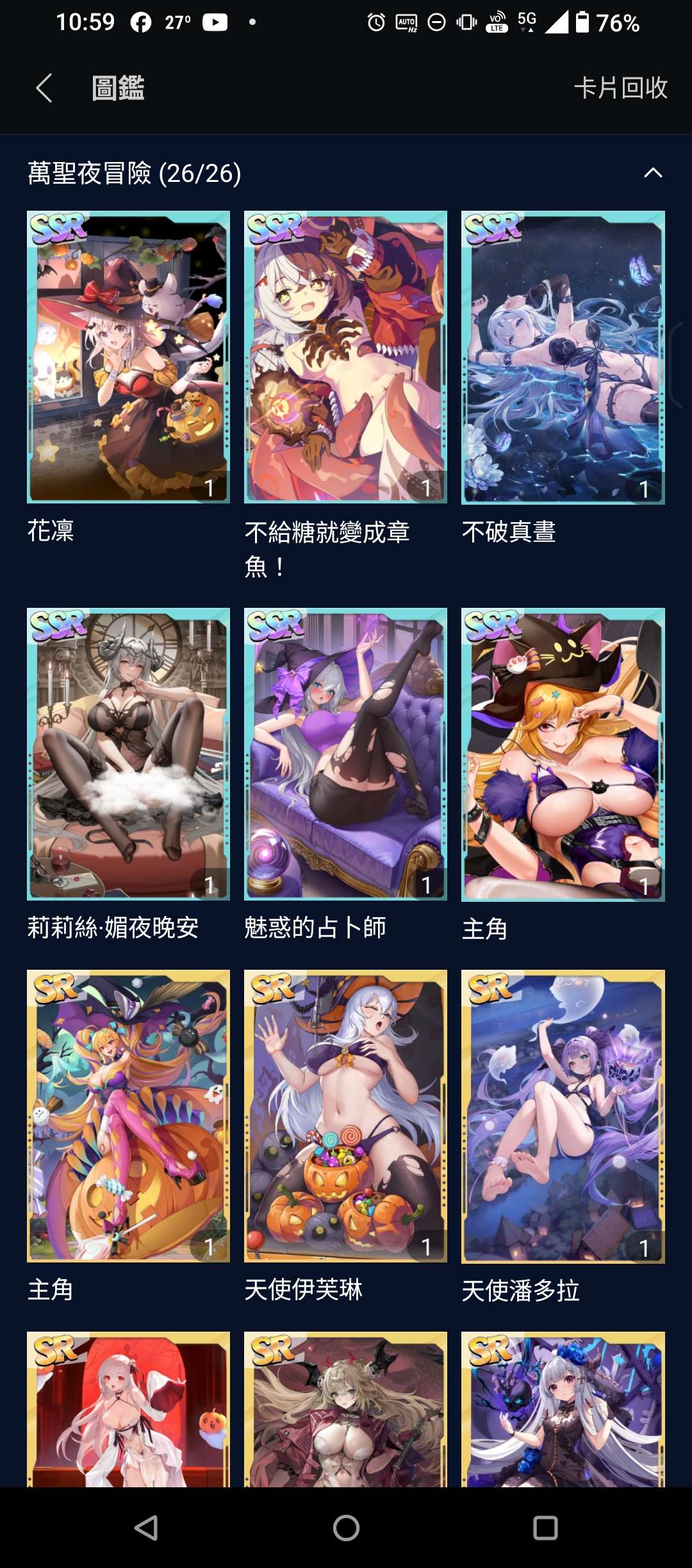View the 不給糖就變成章魚！ card
Viewport: 692px width, 1568px height.
tap(345, 357)
